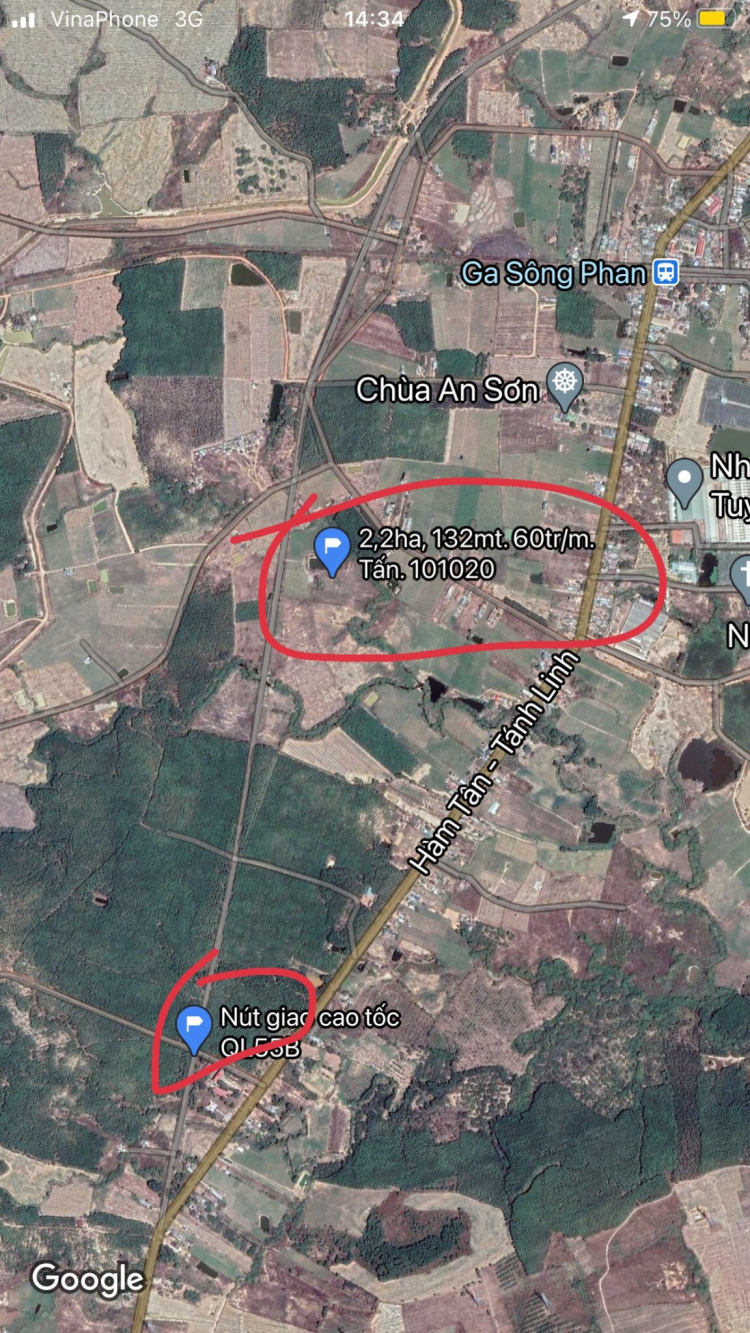Select the Chùa An Sơn temple pin
Image resolution: width=750 pixels, height=1333 pixels.
[566, 386]
